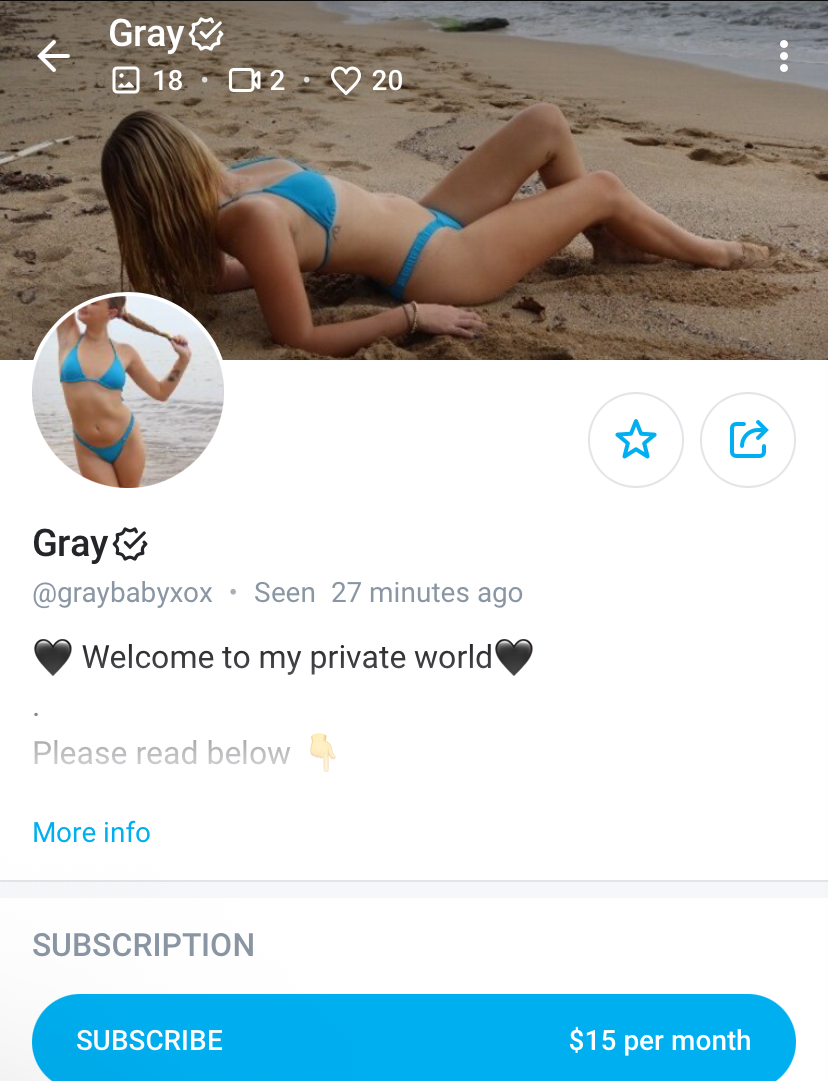Expand the bio with More info
828x1081 pixels.
92,832
